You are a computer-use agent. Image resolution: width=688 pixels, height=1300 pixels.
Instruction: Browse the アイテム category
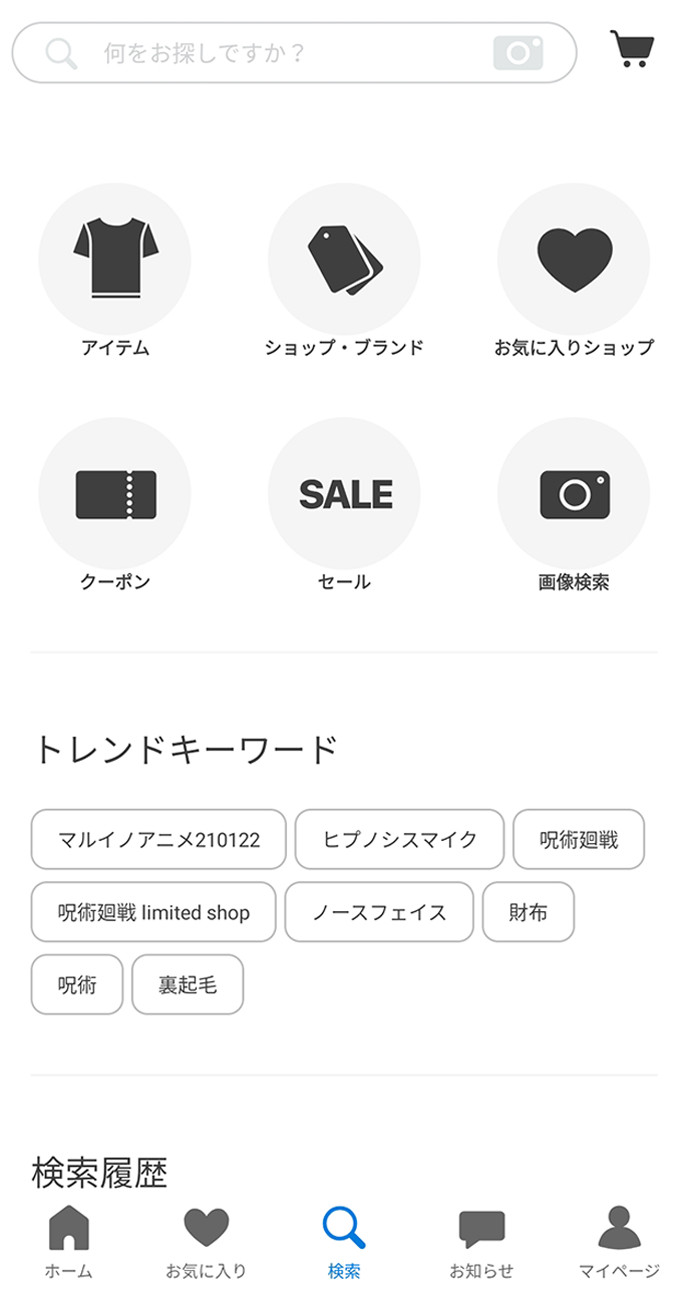click(x=115, y=260)
